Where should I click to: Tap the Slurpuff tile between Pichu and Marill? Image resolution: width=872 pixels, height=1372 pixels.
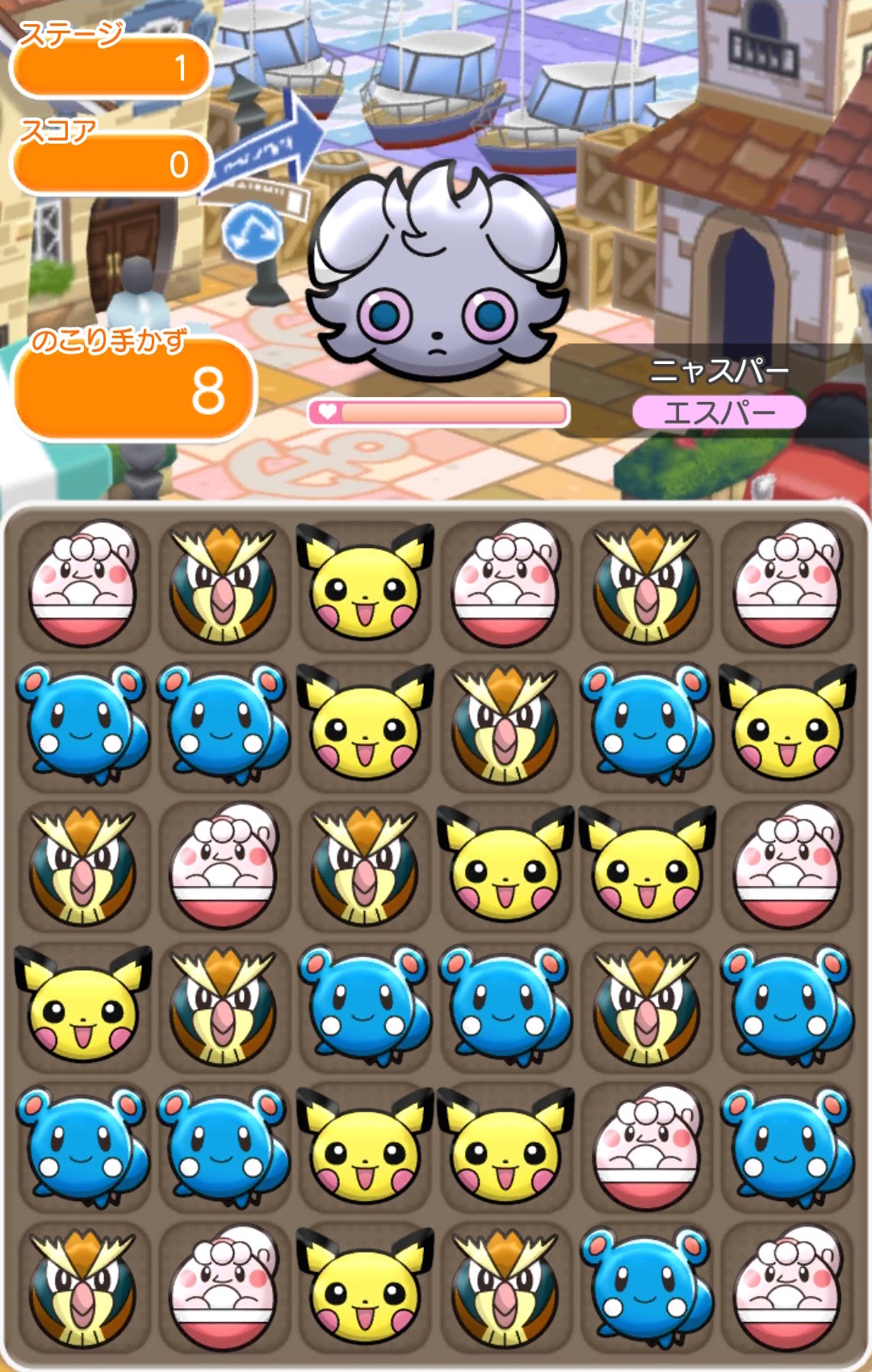point(646,1148)
